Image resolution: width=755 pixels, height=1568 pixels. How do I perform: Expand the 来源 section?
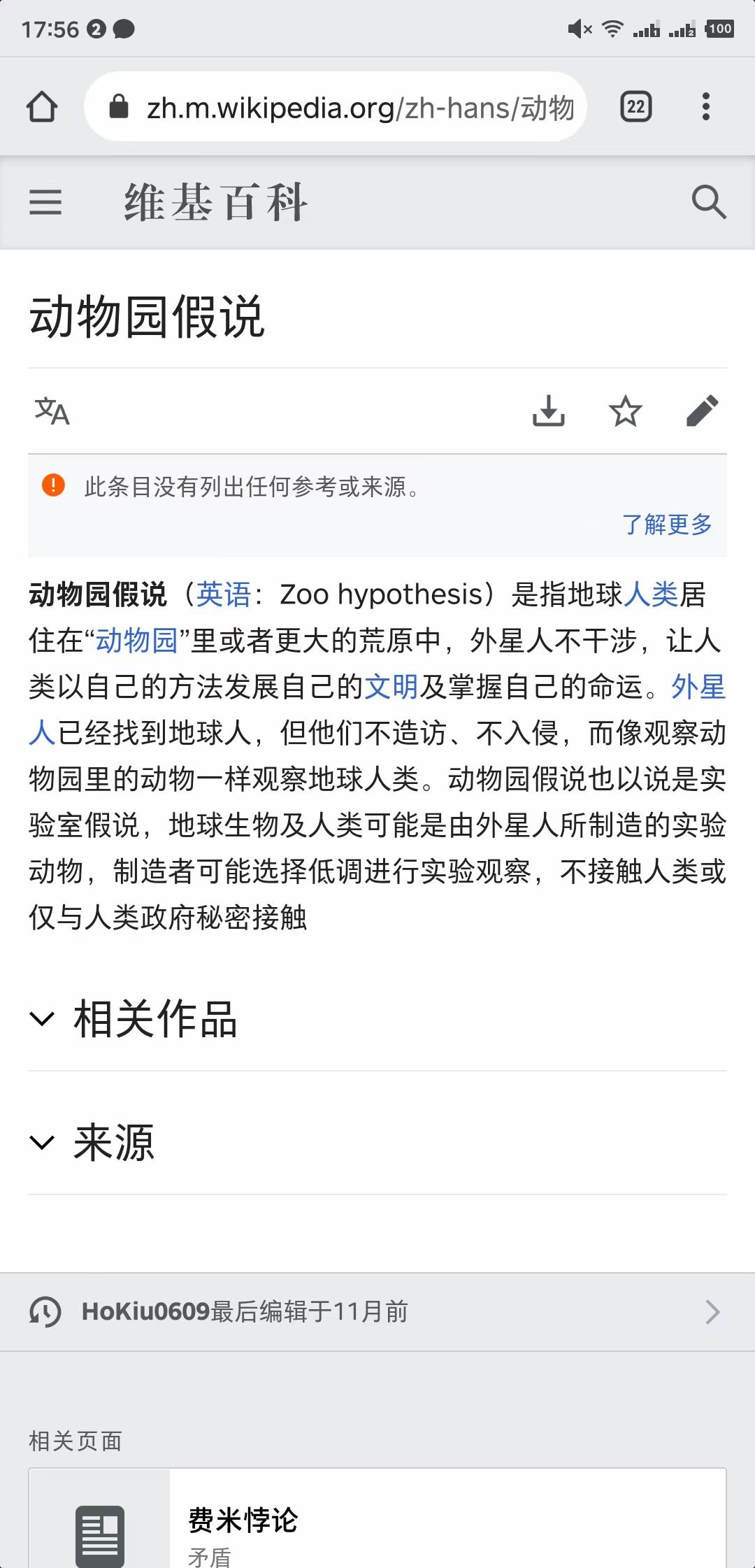click(113, 1142)
